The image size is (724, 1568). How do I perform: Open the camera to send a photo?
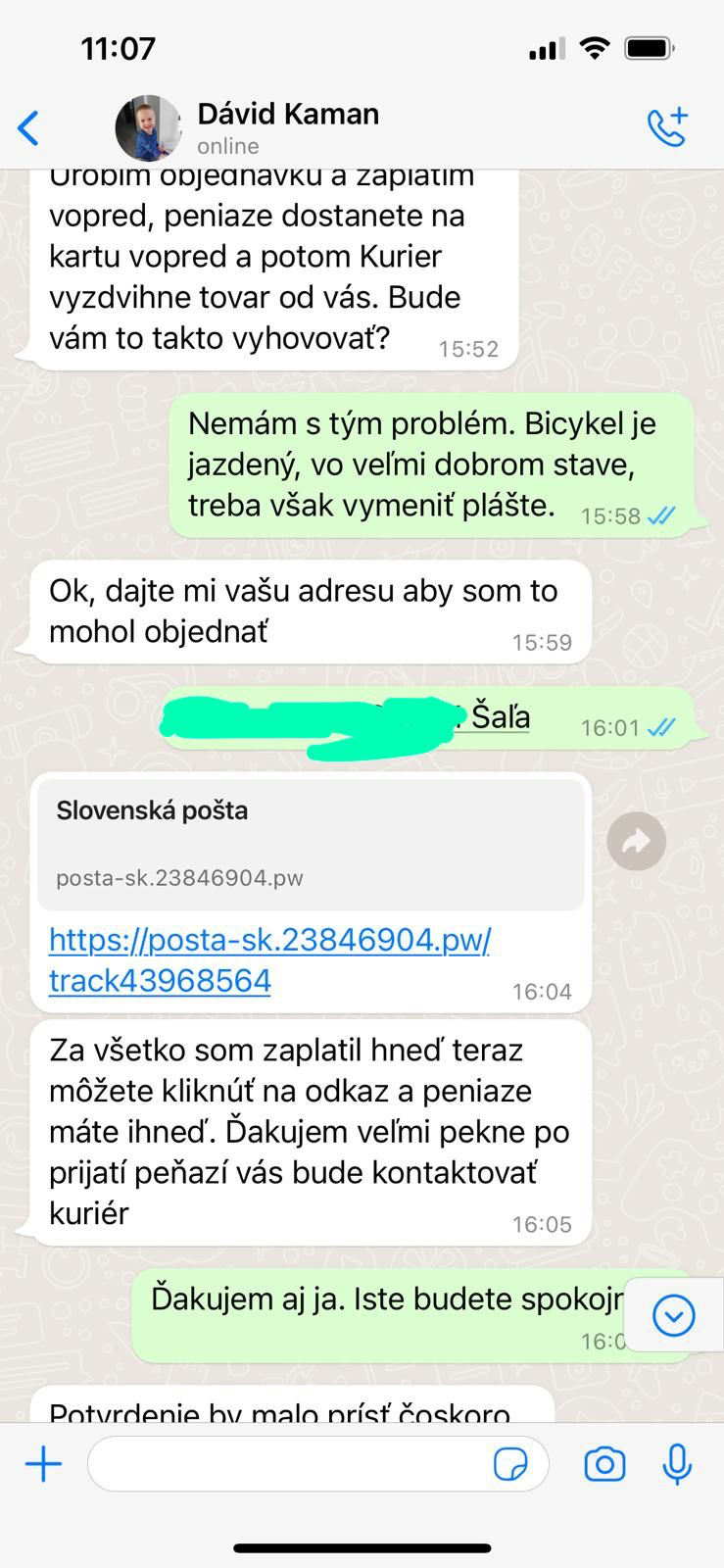(x=604, y=1464)
